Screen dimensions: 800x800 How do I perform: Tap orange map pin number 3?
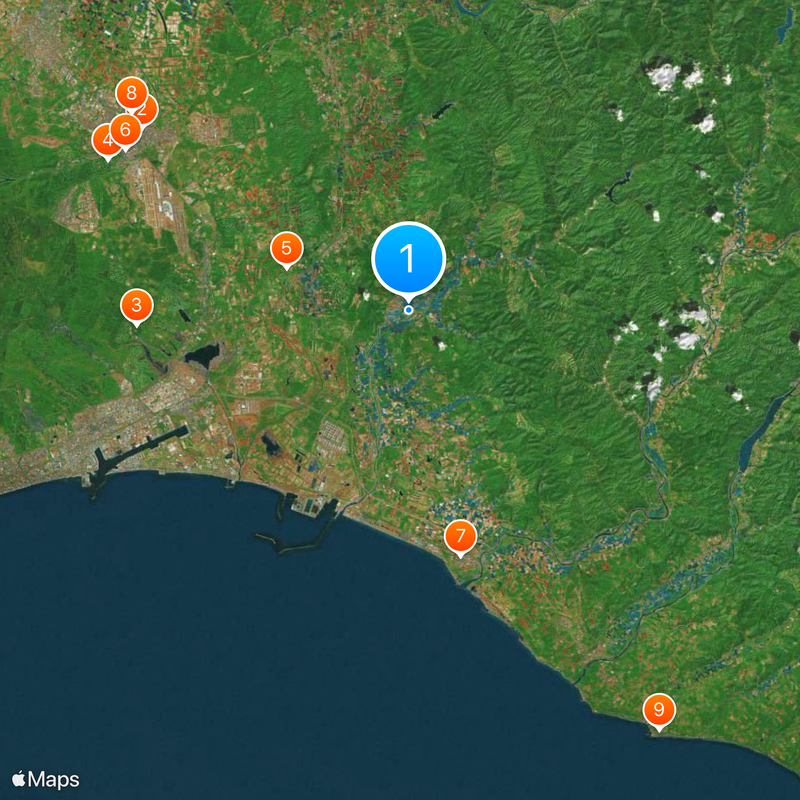click(136, 304)
